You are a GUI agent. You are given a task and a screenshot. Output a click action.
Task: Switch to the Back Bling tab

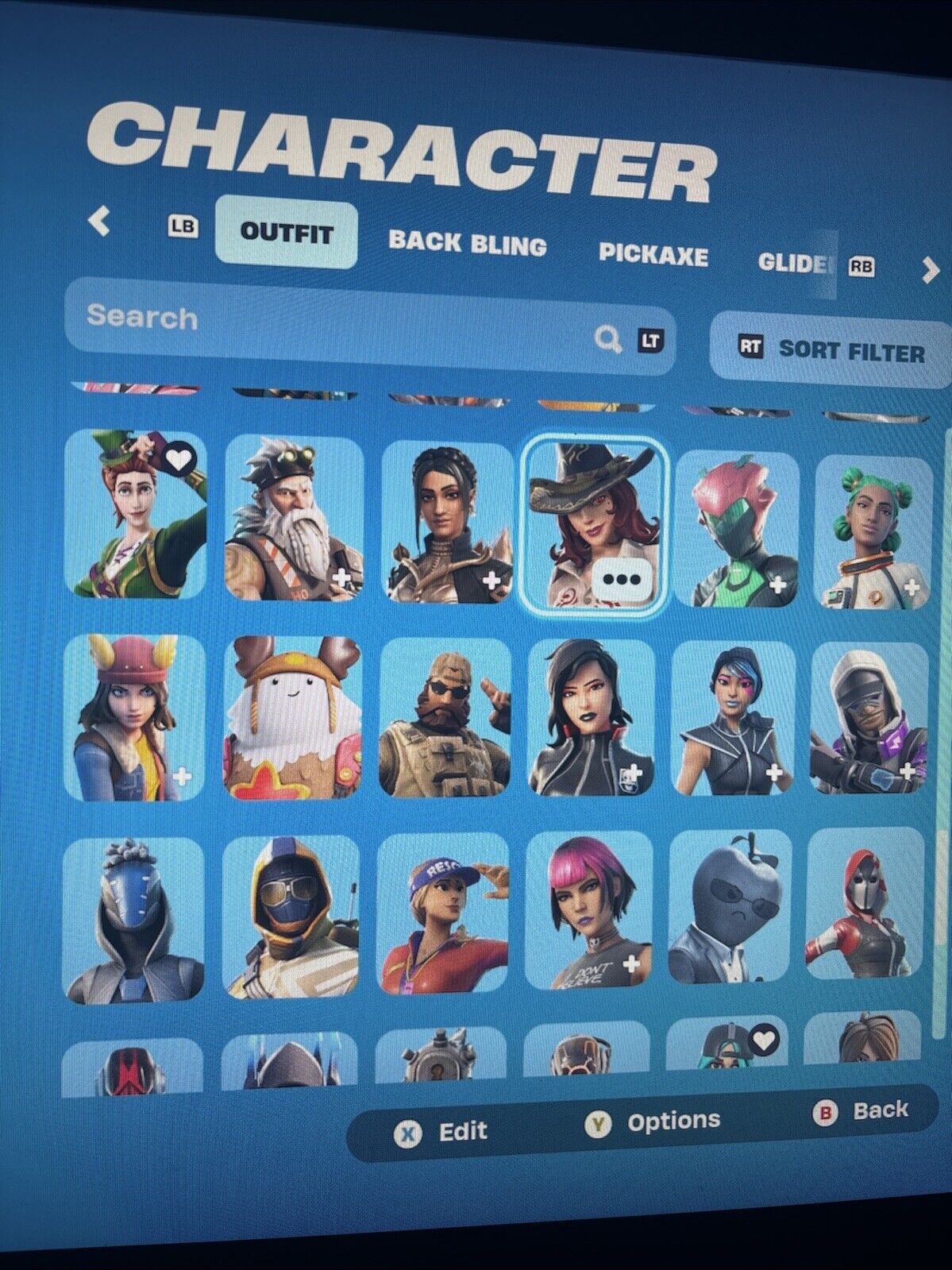tap(467, 242)
